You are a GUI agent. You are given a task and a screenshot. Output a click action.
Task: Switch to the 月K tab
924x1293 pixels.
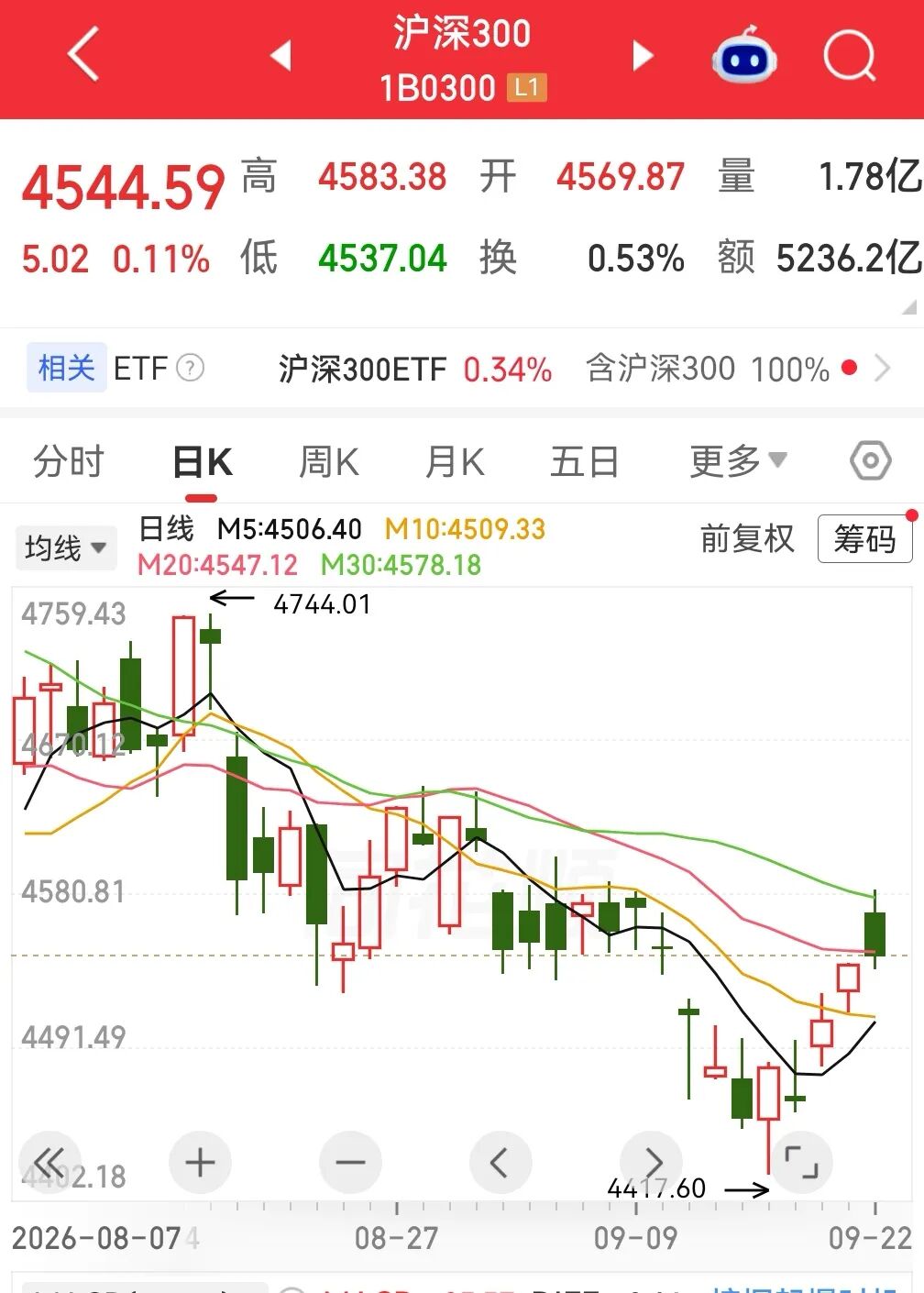[x=455, y=461]
